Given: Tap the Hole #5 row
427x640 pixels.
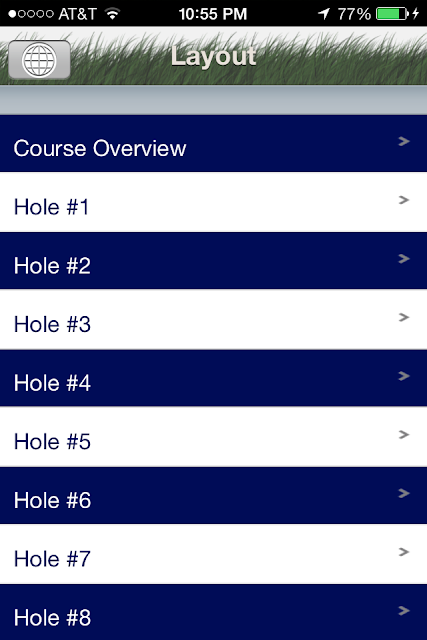Looking at the screenshot, I should pos(214,437).
